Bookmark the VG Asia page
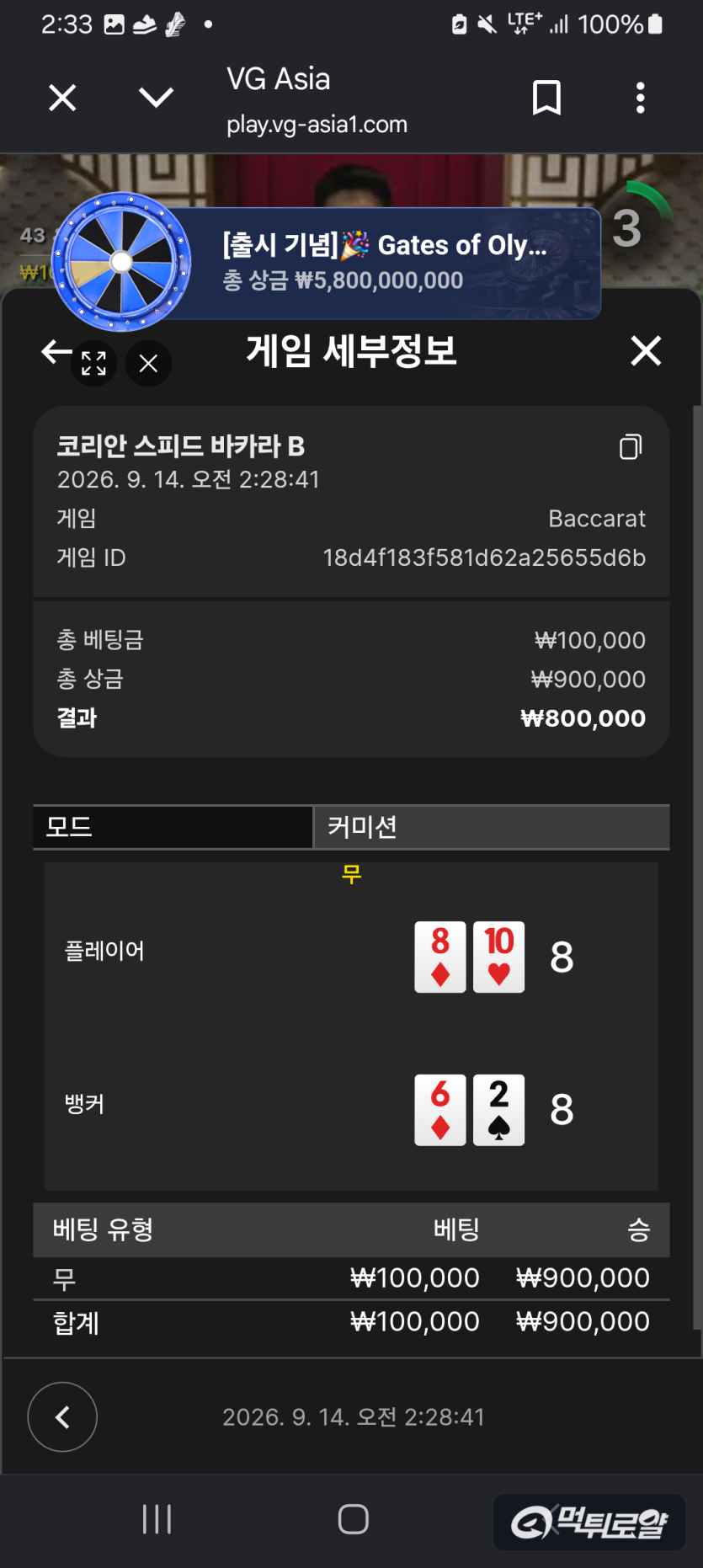Image resolution: width=703 pixels, height=1568 pixels. (x=546, y=98)
